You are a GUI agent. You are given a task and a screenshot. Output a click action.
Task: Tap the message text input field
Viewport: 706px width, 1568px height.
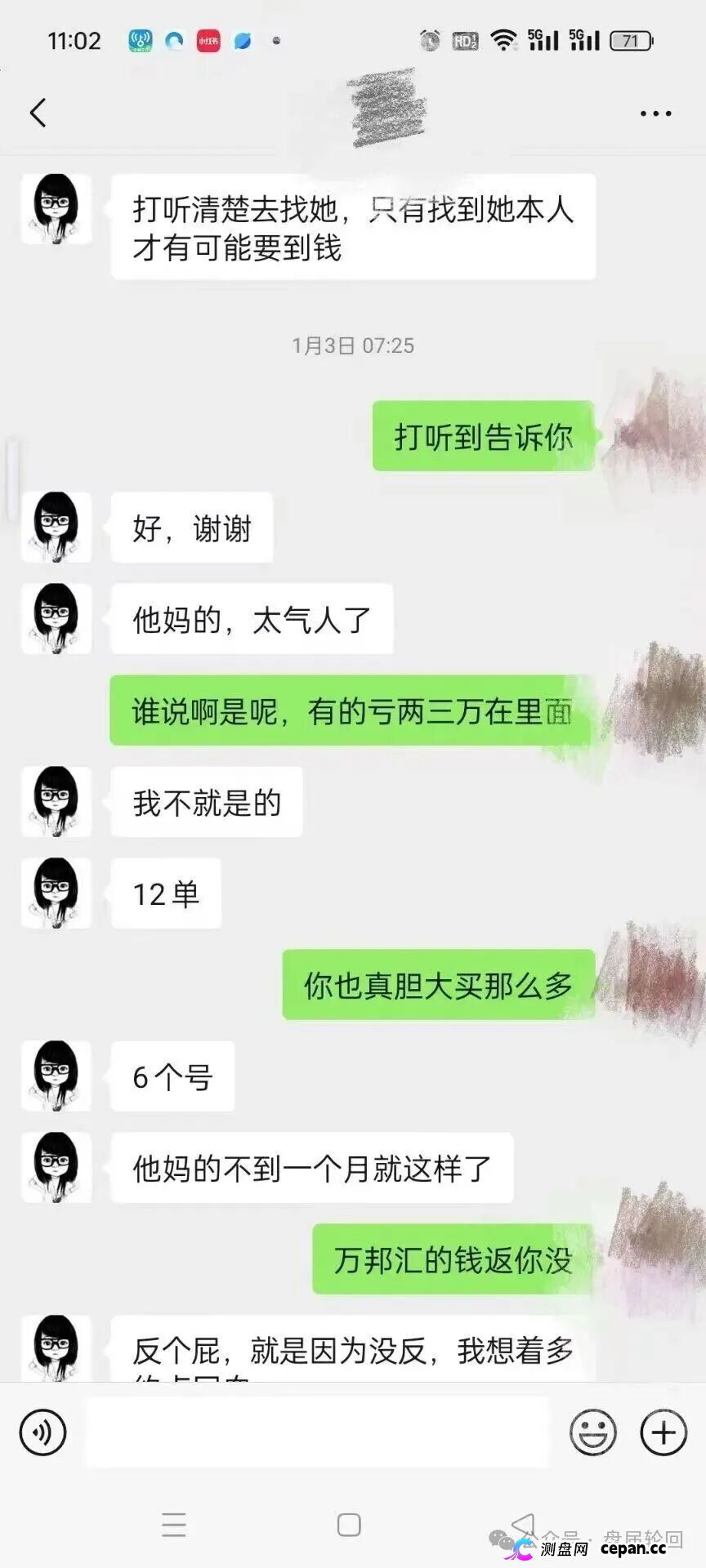coord(319,1431)
